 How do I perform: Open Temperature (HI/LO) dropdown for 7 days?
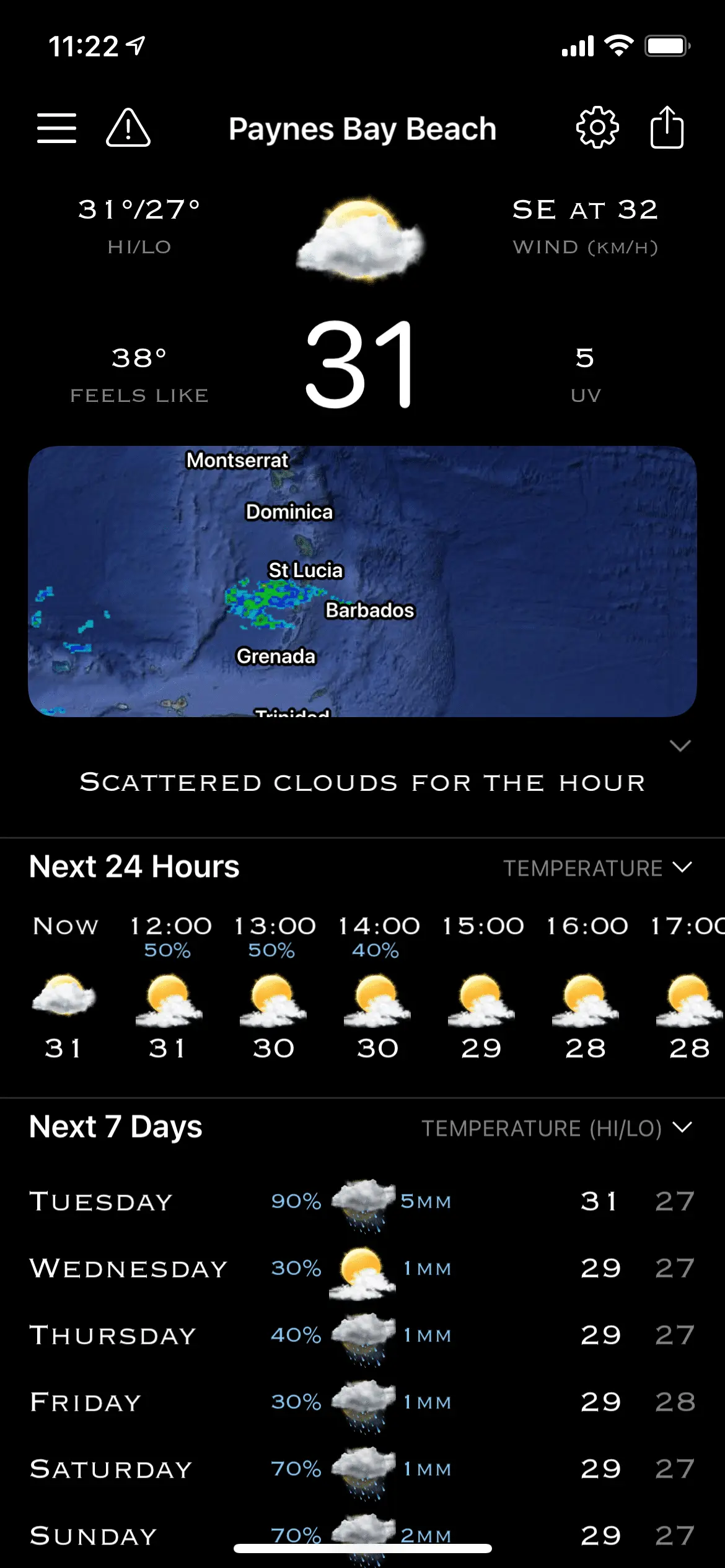[x=556, y=1128]
